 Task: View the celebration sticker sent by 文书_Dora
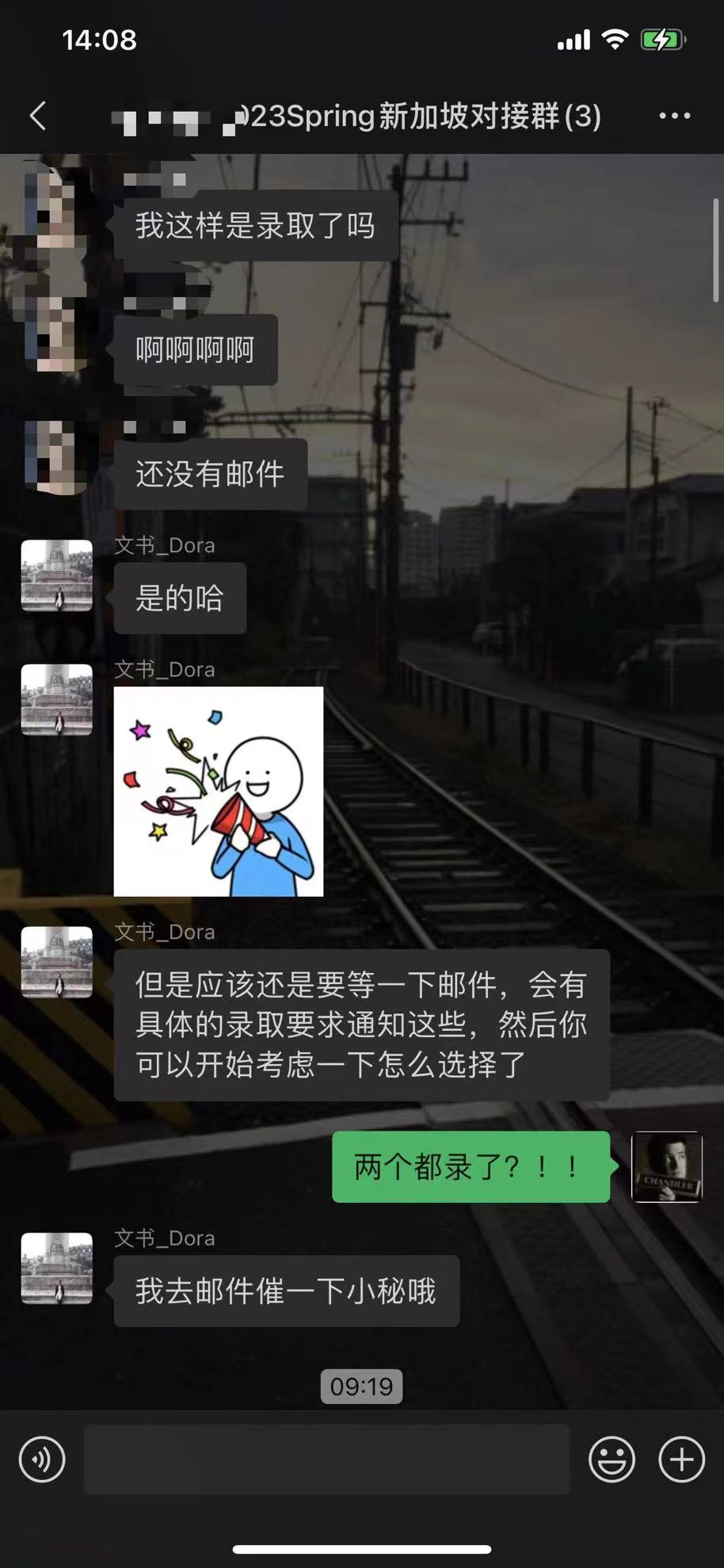tap(219, 792)
